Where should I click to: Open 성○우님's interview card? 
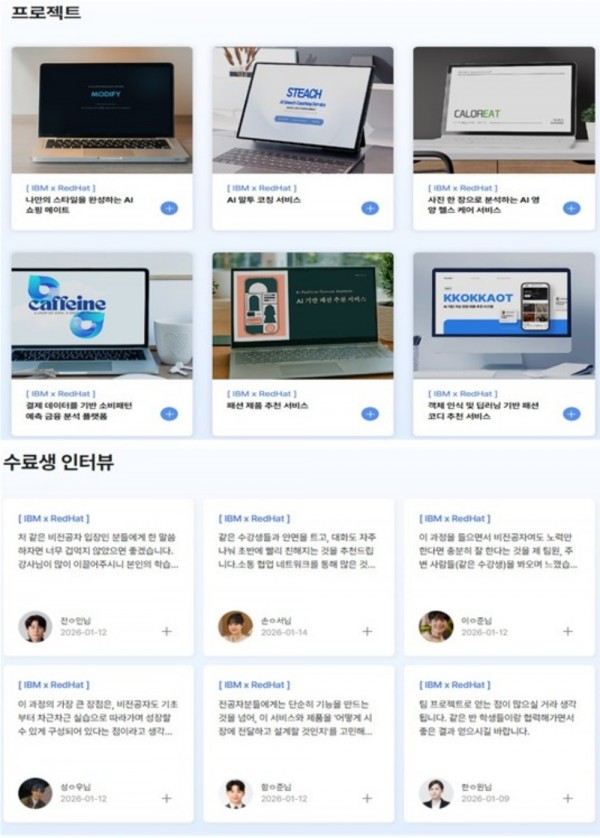click(101, 740)
